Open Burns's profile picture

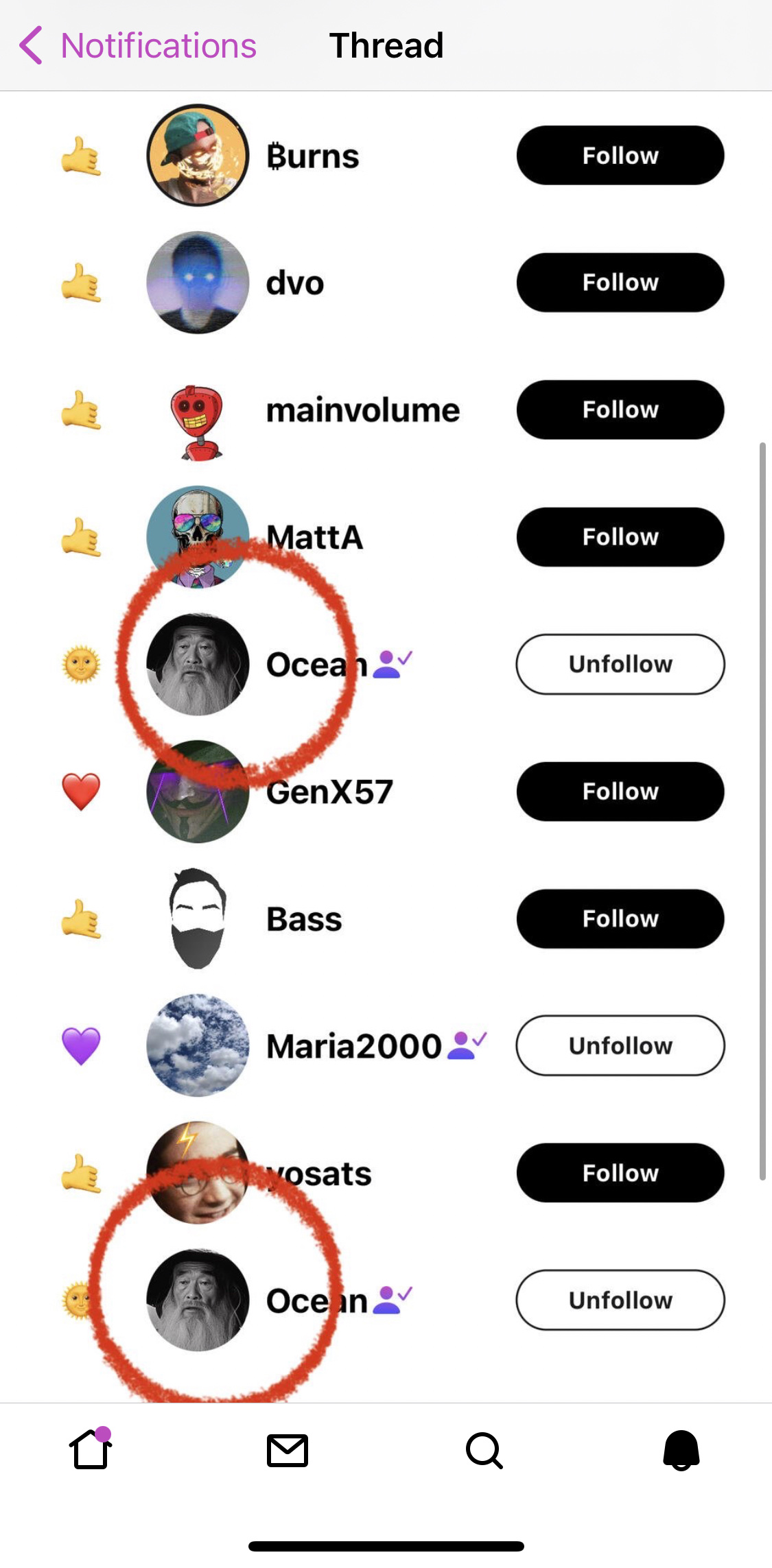198,156
